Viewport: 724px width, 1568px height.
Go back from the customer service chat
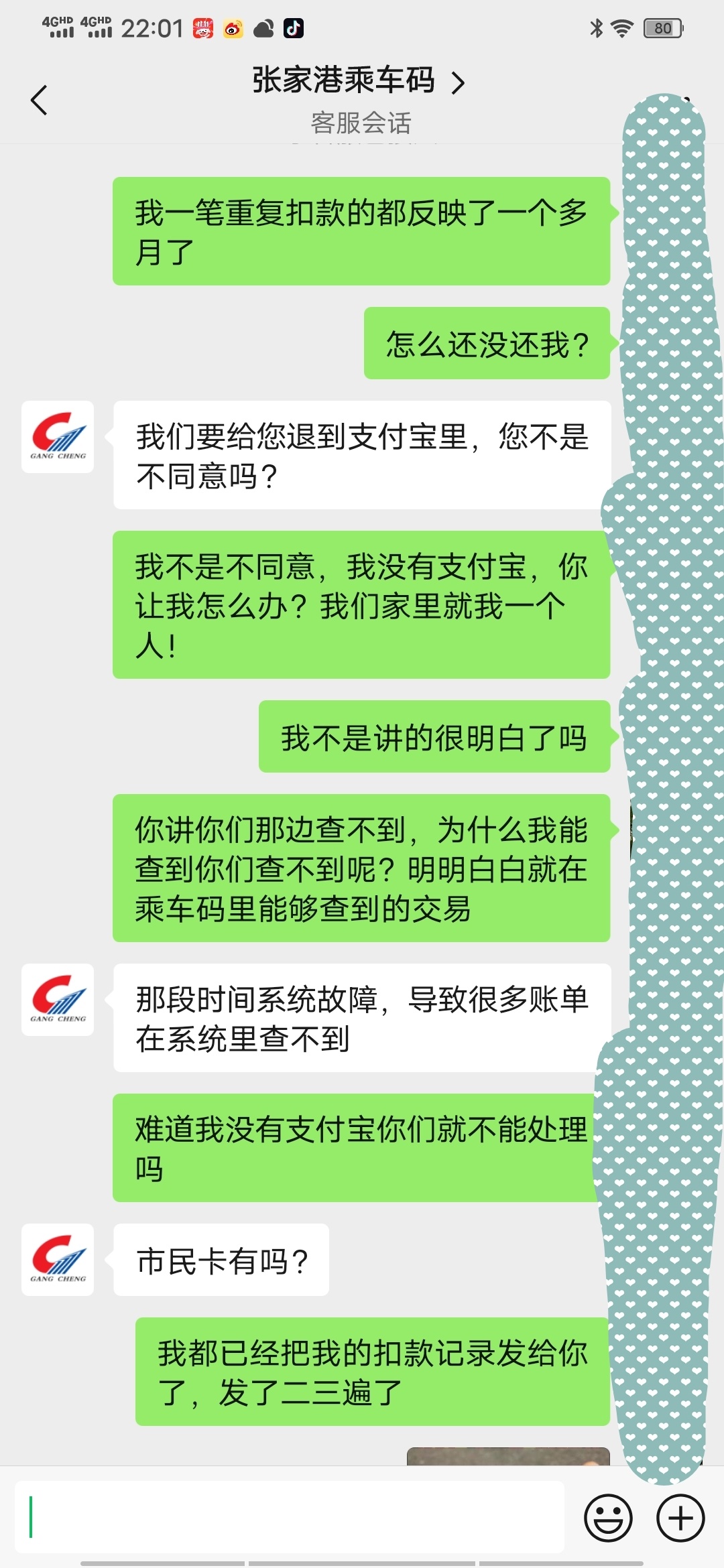39,100
